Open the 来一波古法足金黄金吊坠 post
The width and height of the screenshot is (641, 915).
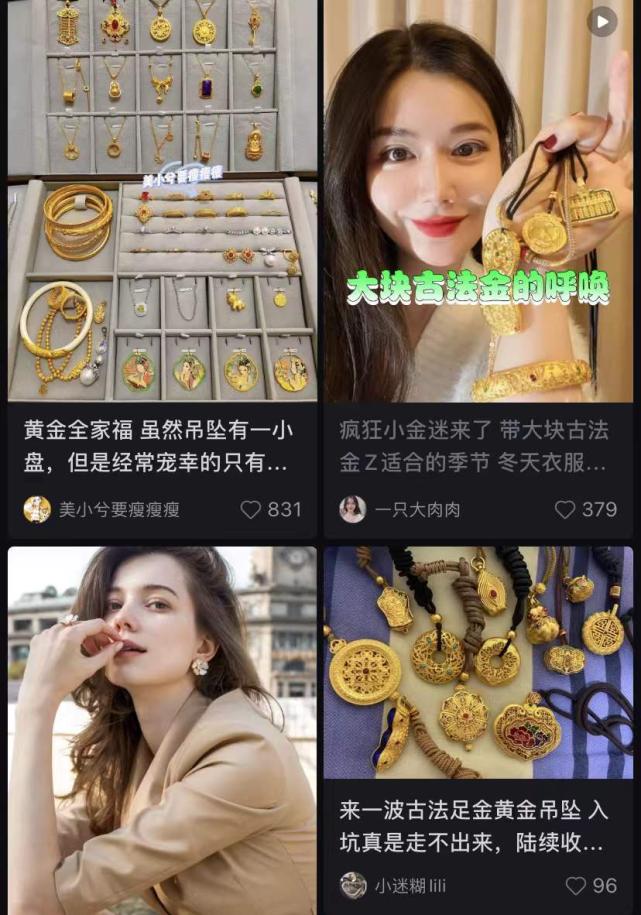(478, 662)
